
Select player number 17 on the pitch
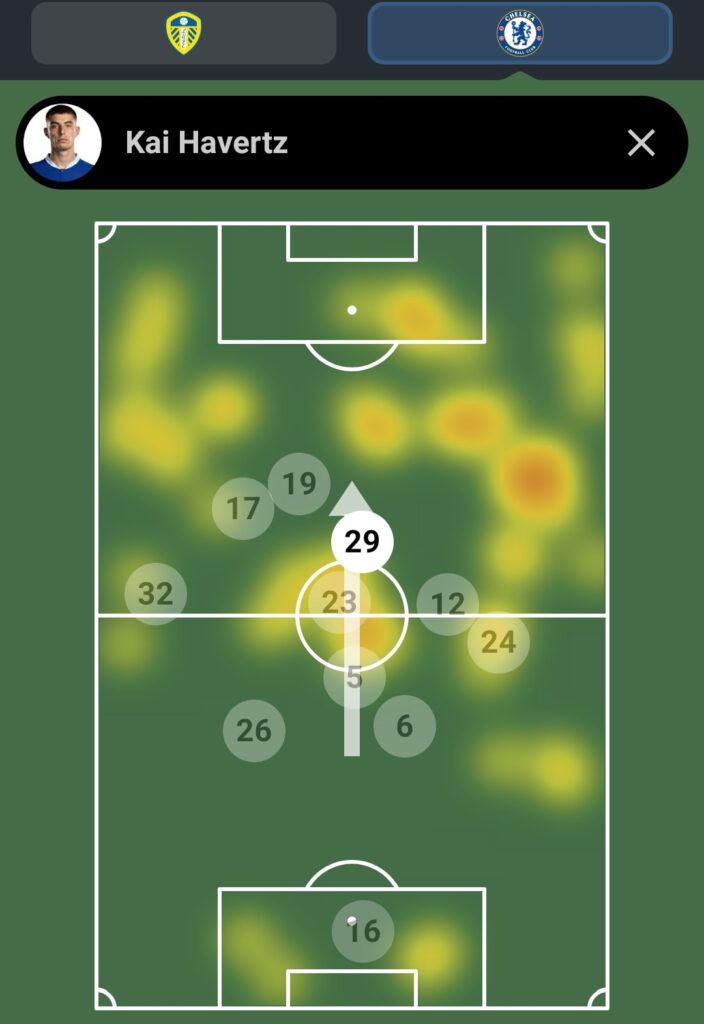click(x=243, y=509)
